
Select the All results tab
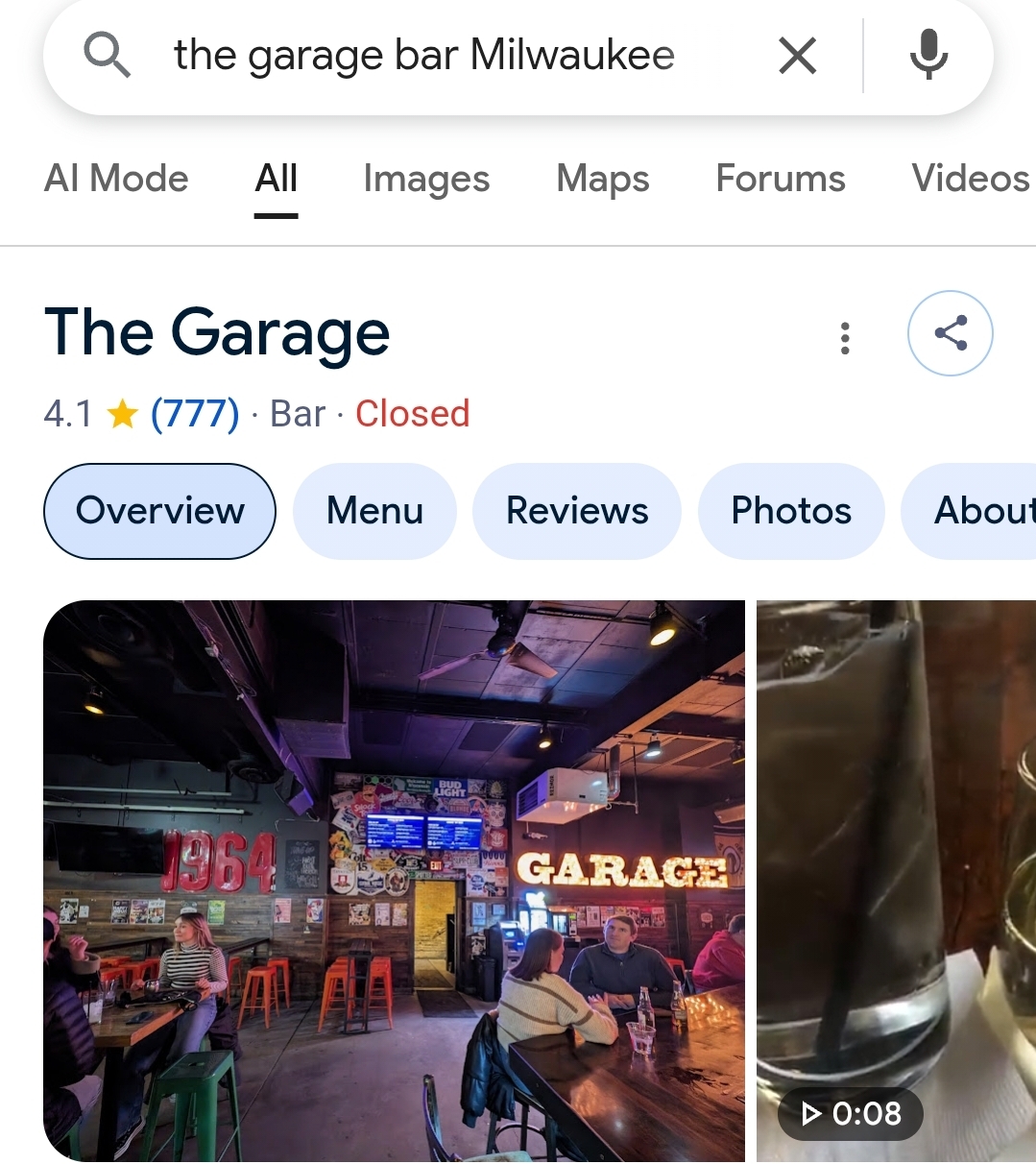pyautogui.click(x=276, y=179)
